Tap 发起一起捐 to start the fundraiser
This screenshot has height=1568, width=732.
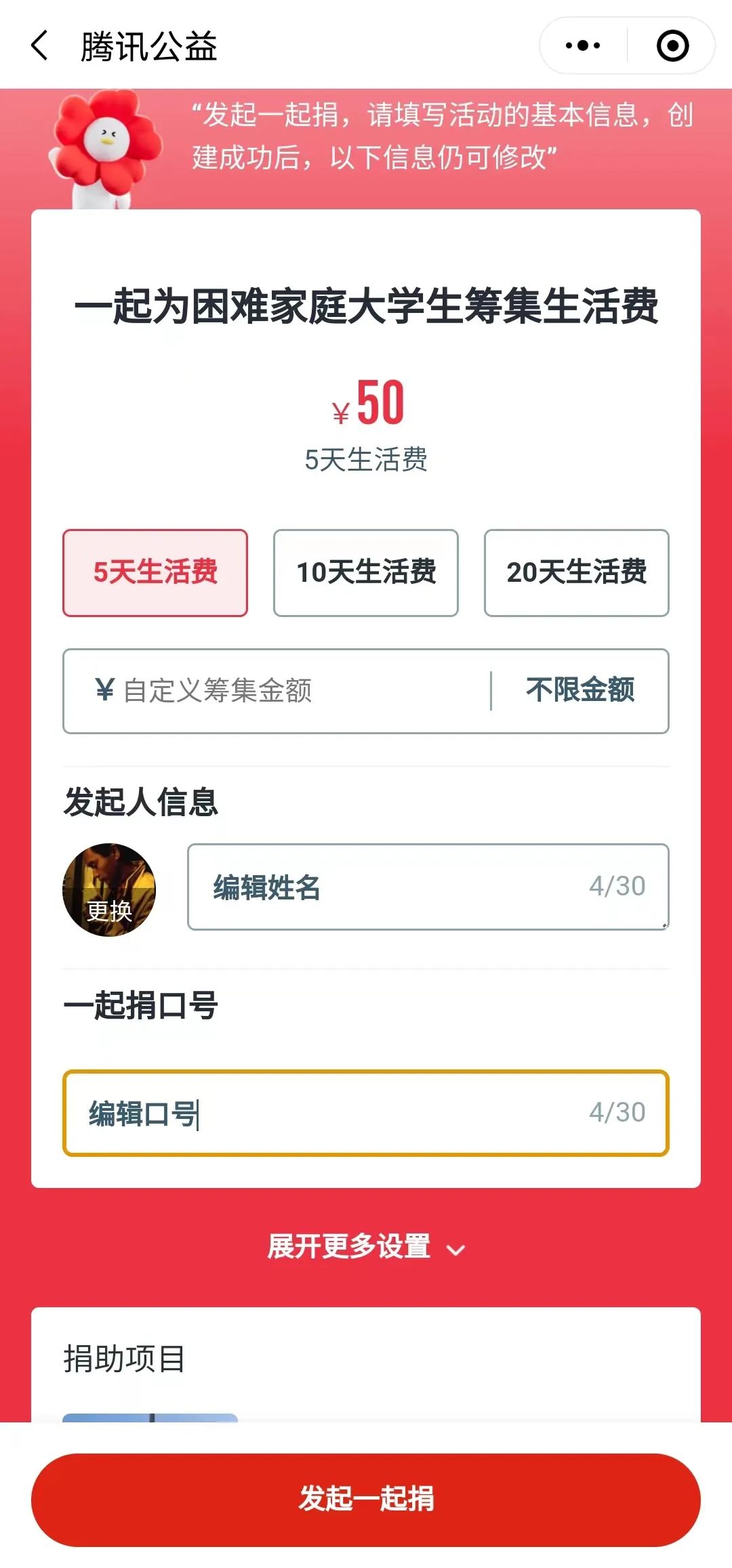coord(366,1498)
